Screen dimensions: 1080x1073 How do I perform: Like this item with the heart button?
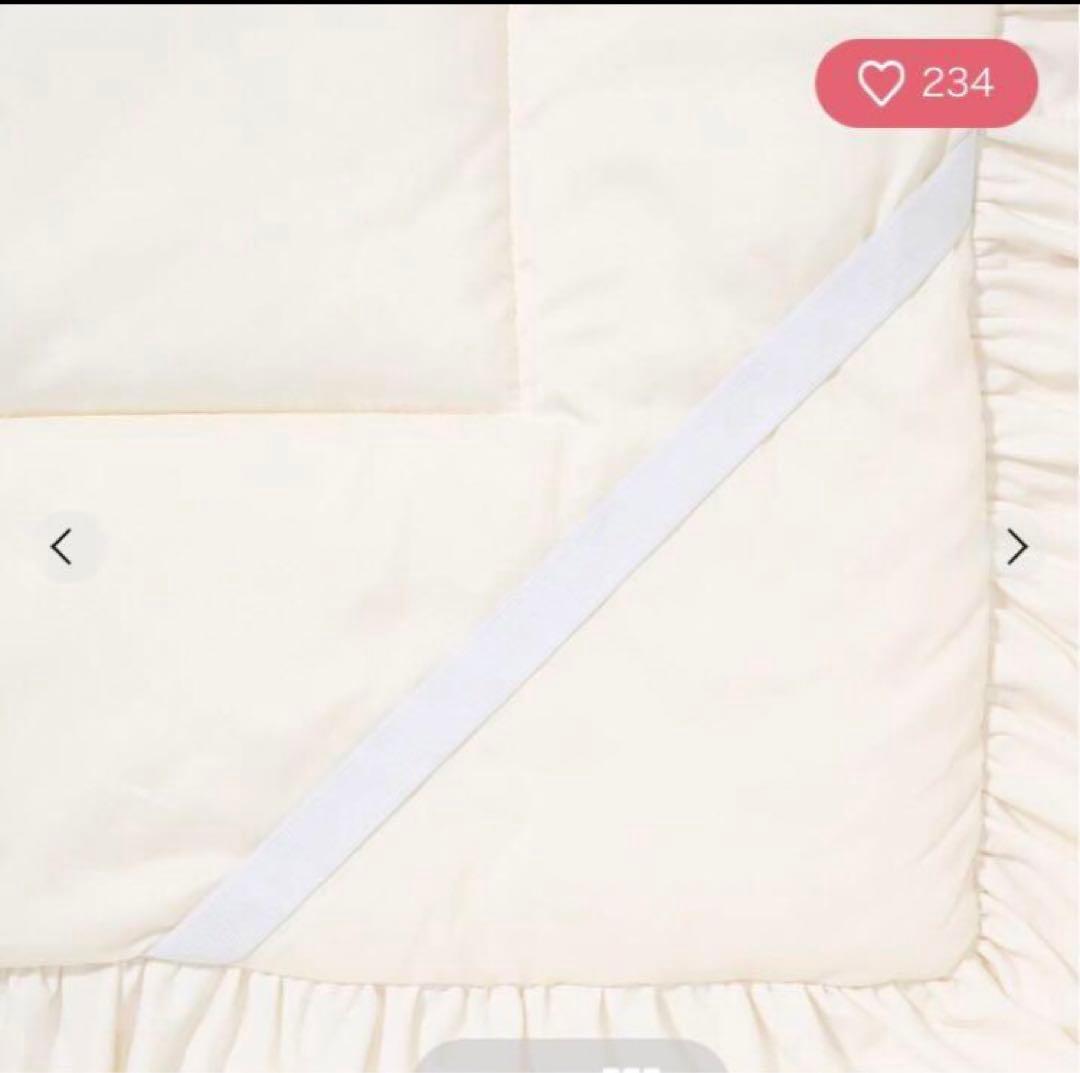(925, 84)
